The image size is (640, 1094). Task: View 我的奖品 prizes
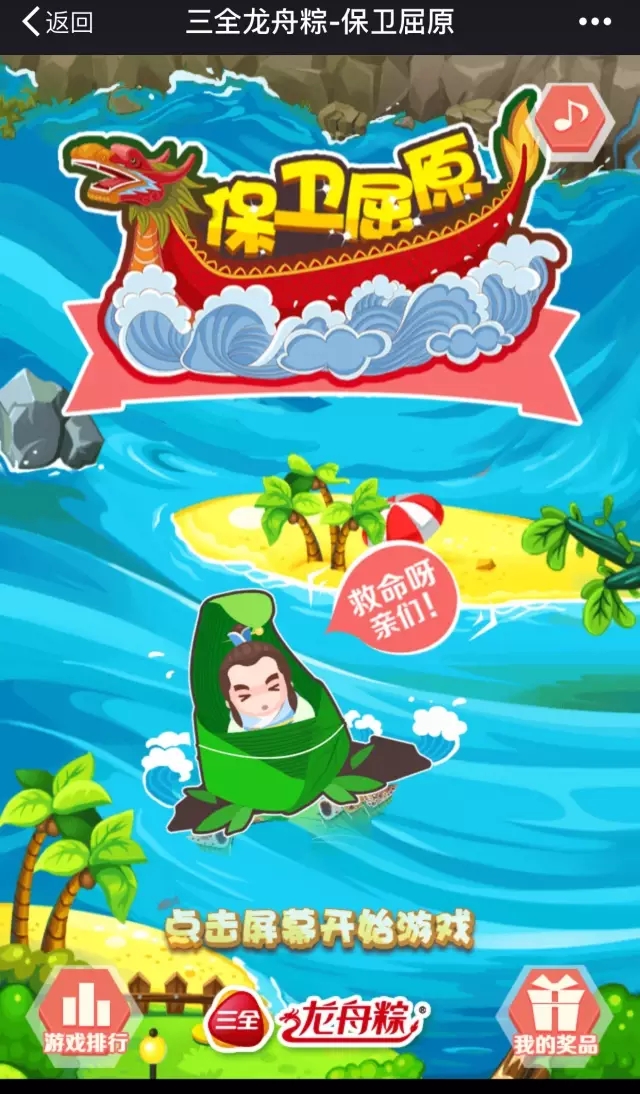[555, 1013]
